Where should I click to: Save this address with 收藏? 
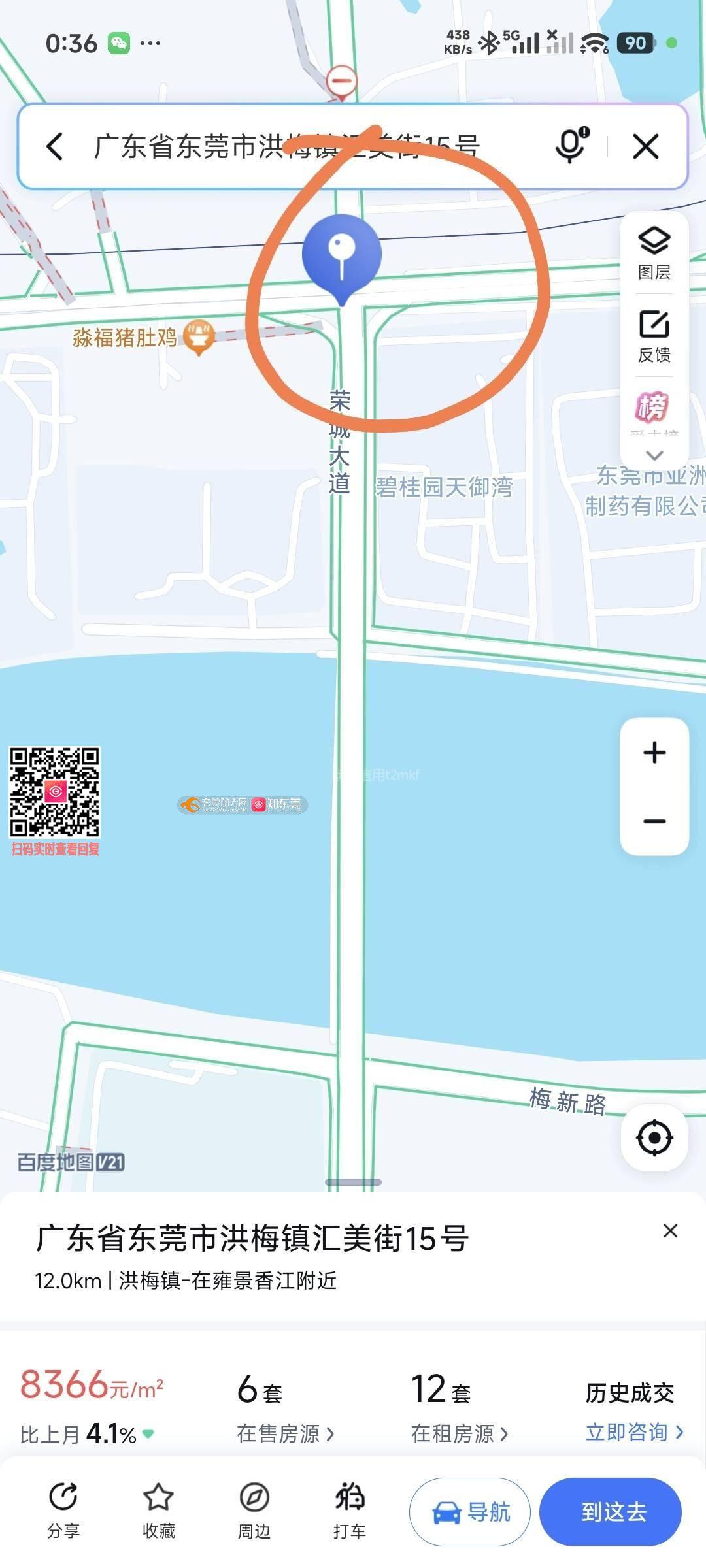click(x=159, y=1511)
